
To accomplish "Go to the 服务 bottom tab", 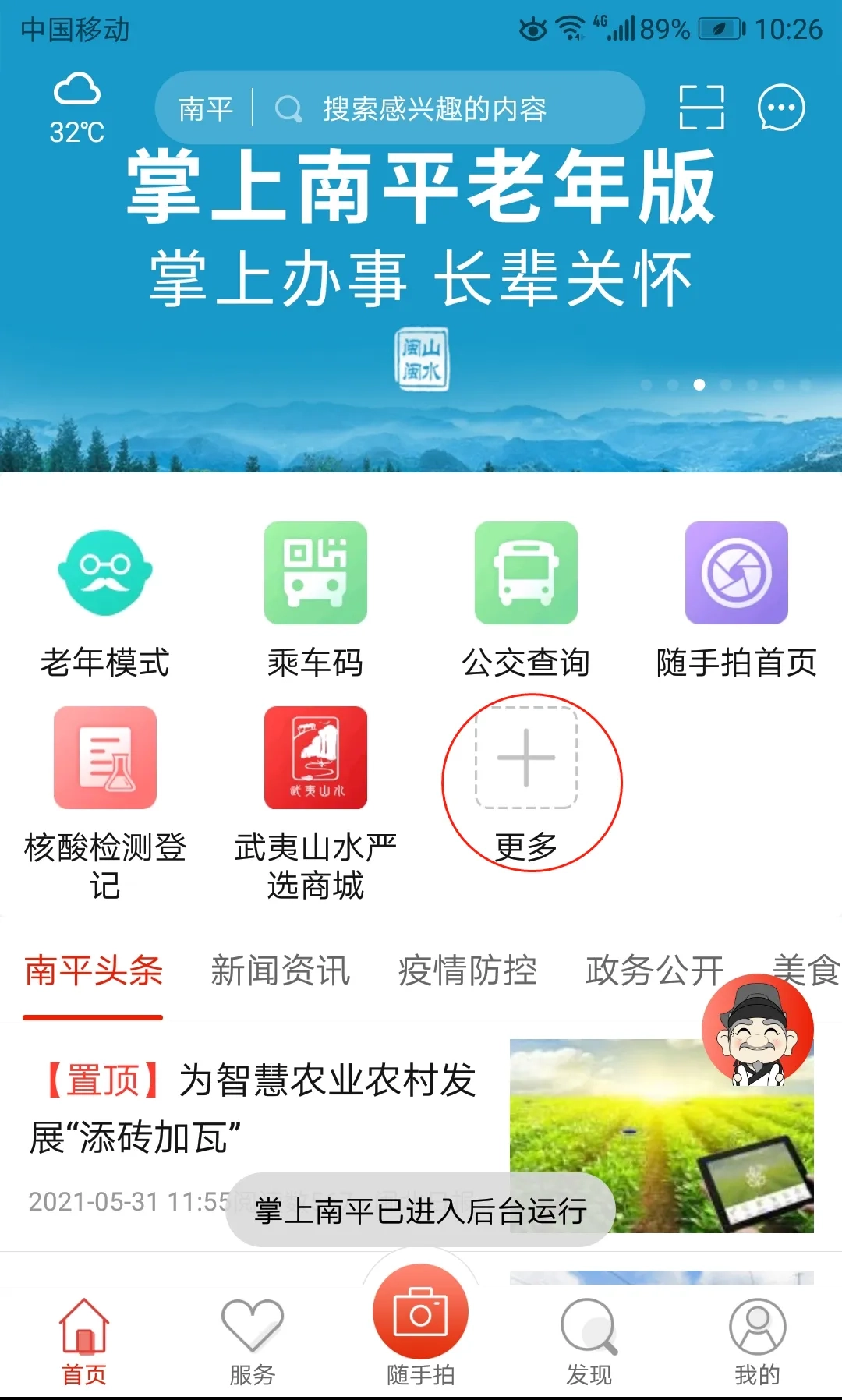I will (x=253, y=1342).
